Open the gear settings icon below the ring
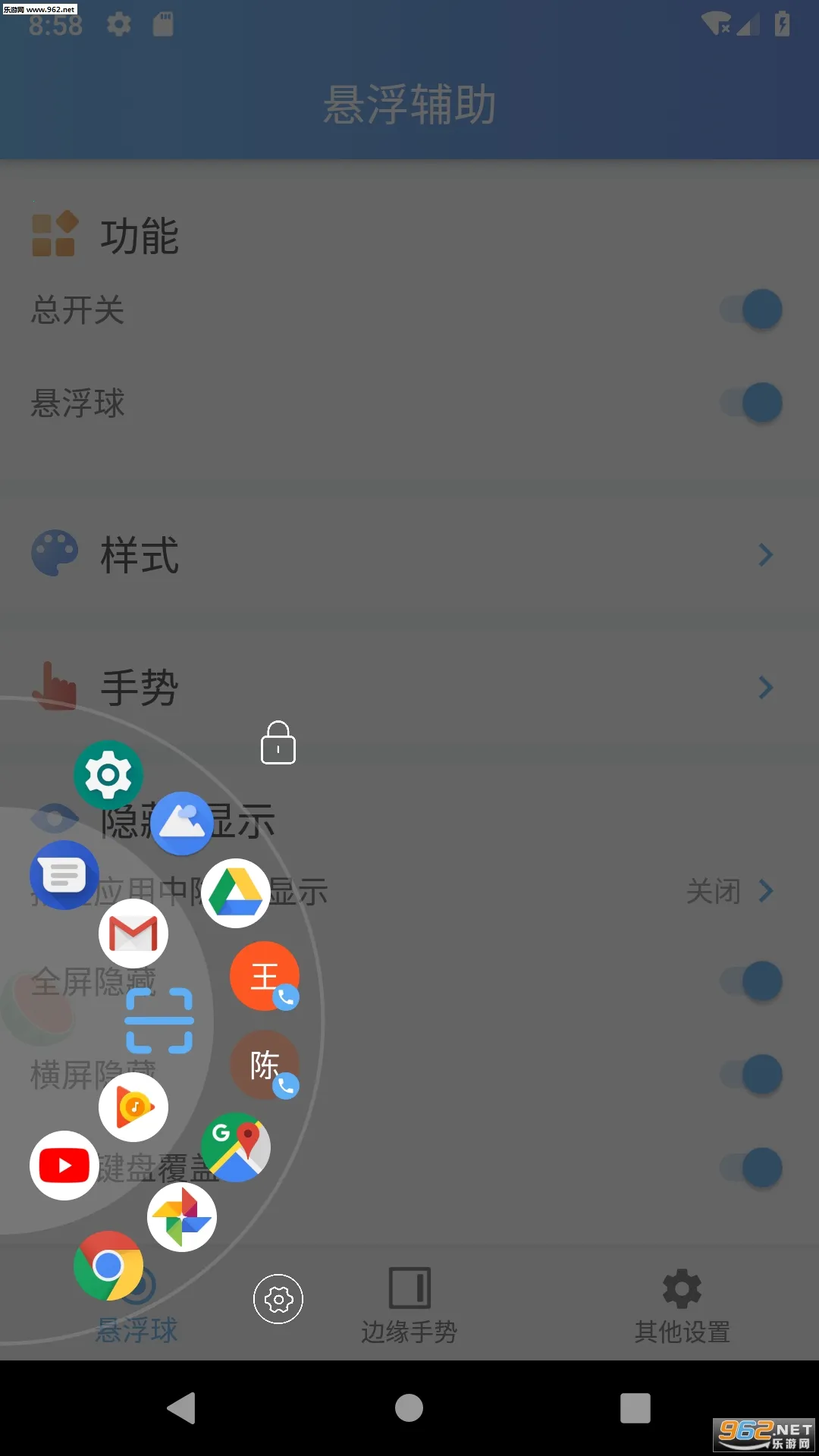 pos(278,1298)
